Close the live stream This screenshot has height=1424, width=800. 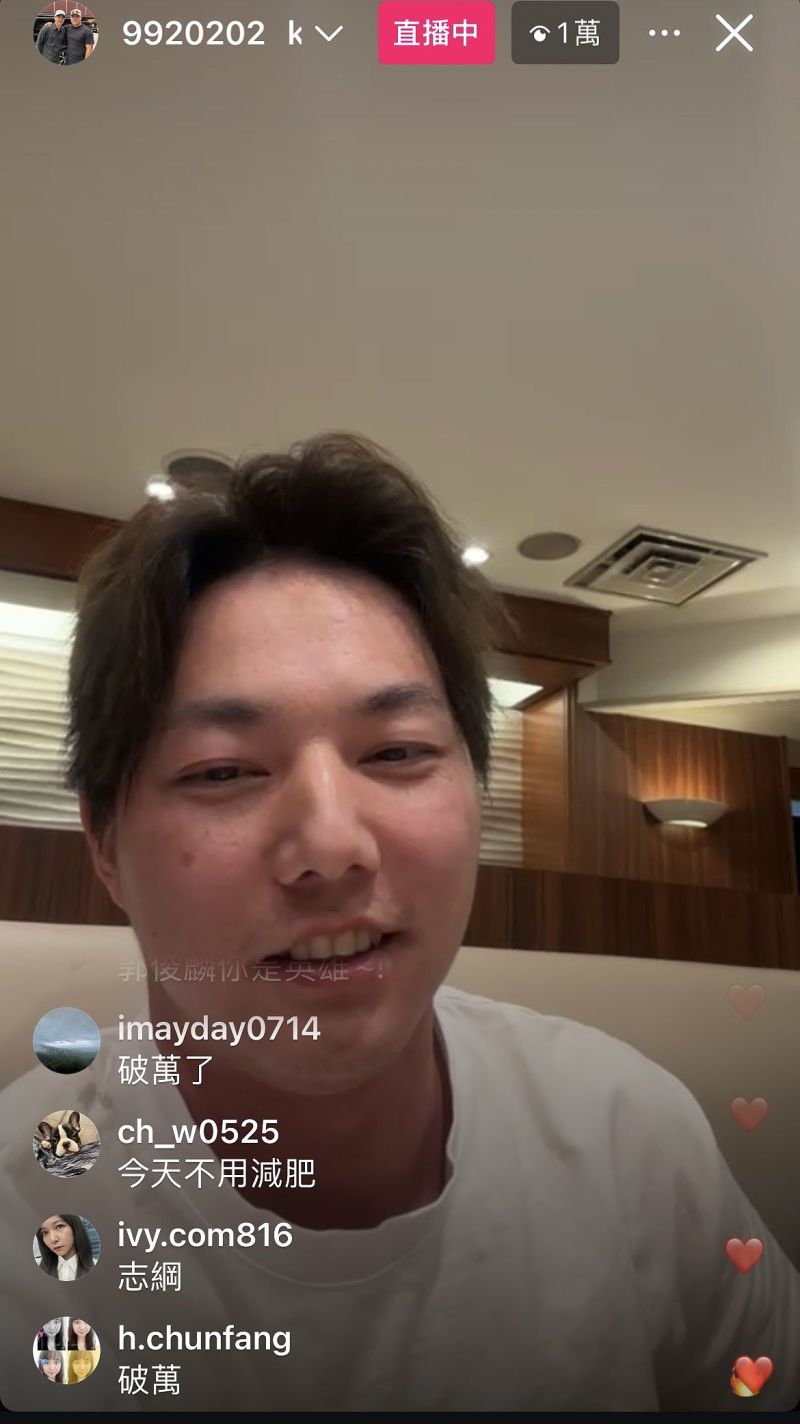(x=734, y=33)
